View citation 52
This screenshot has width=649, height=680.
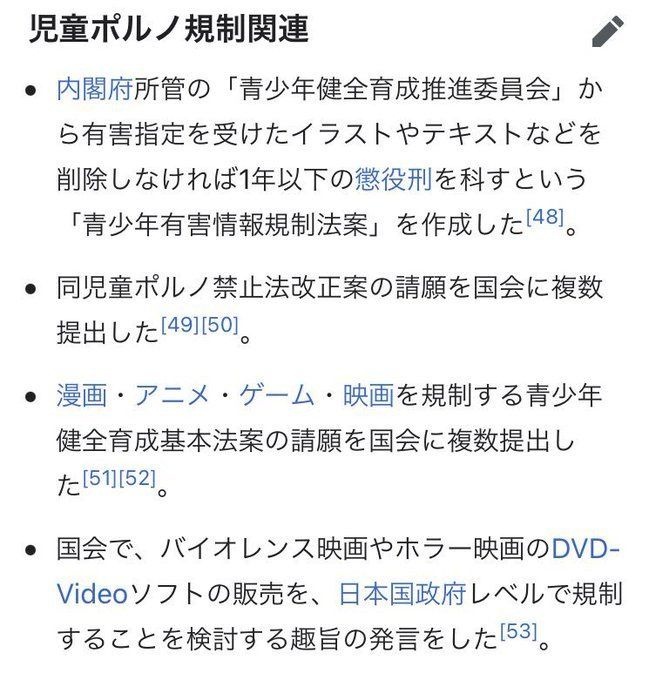138,477
